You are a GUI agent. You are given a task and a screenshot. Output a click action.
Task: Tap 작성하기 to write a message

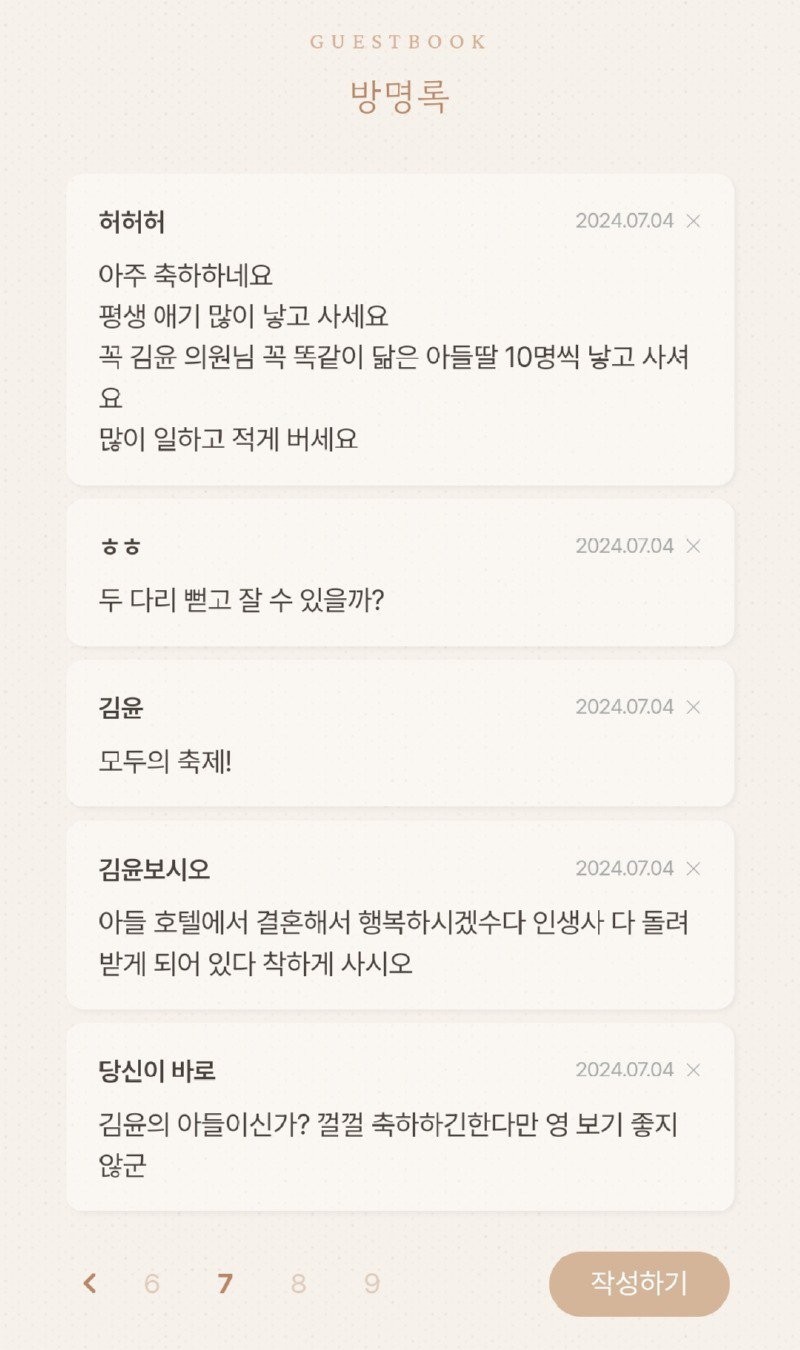639,1283
